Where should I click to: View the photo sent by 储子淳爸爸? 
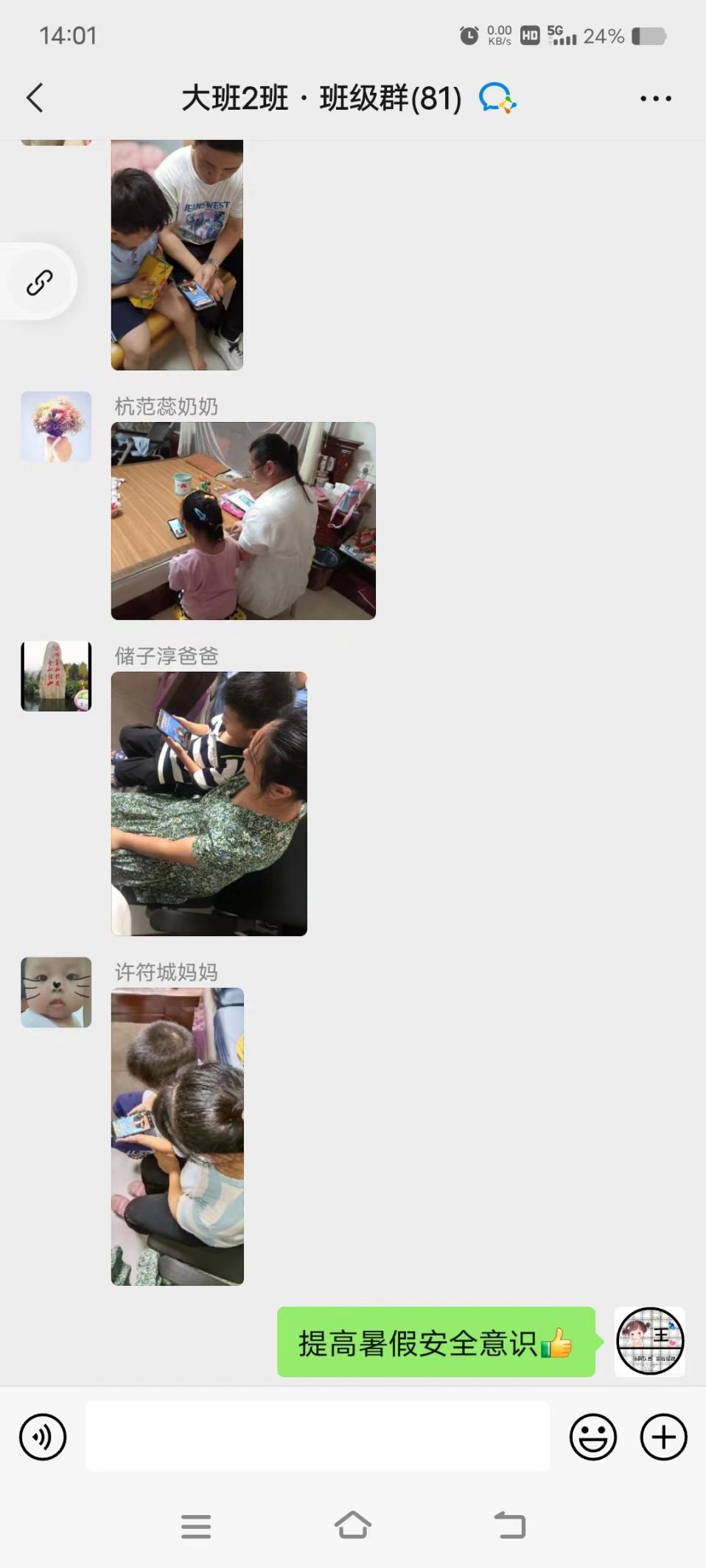point(209,804)
